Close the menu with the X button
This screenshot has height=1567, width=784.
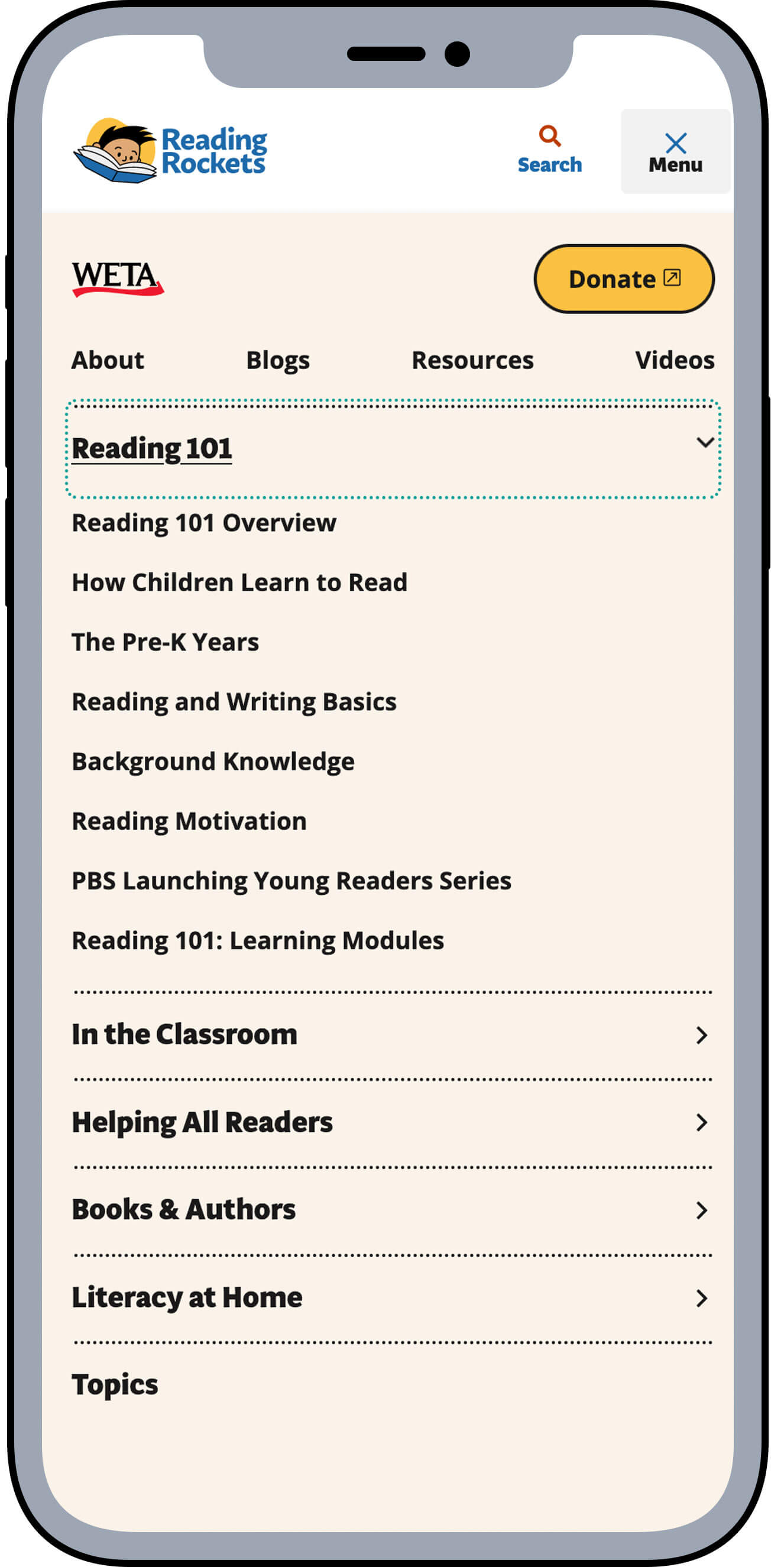point(675,151)
